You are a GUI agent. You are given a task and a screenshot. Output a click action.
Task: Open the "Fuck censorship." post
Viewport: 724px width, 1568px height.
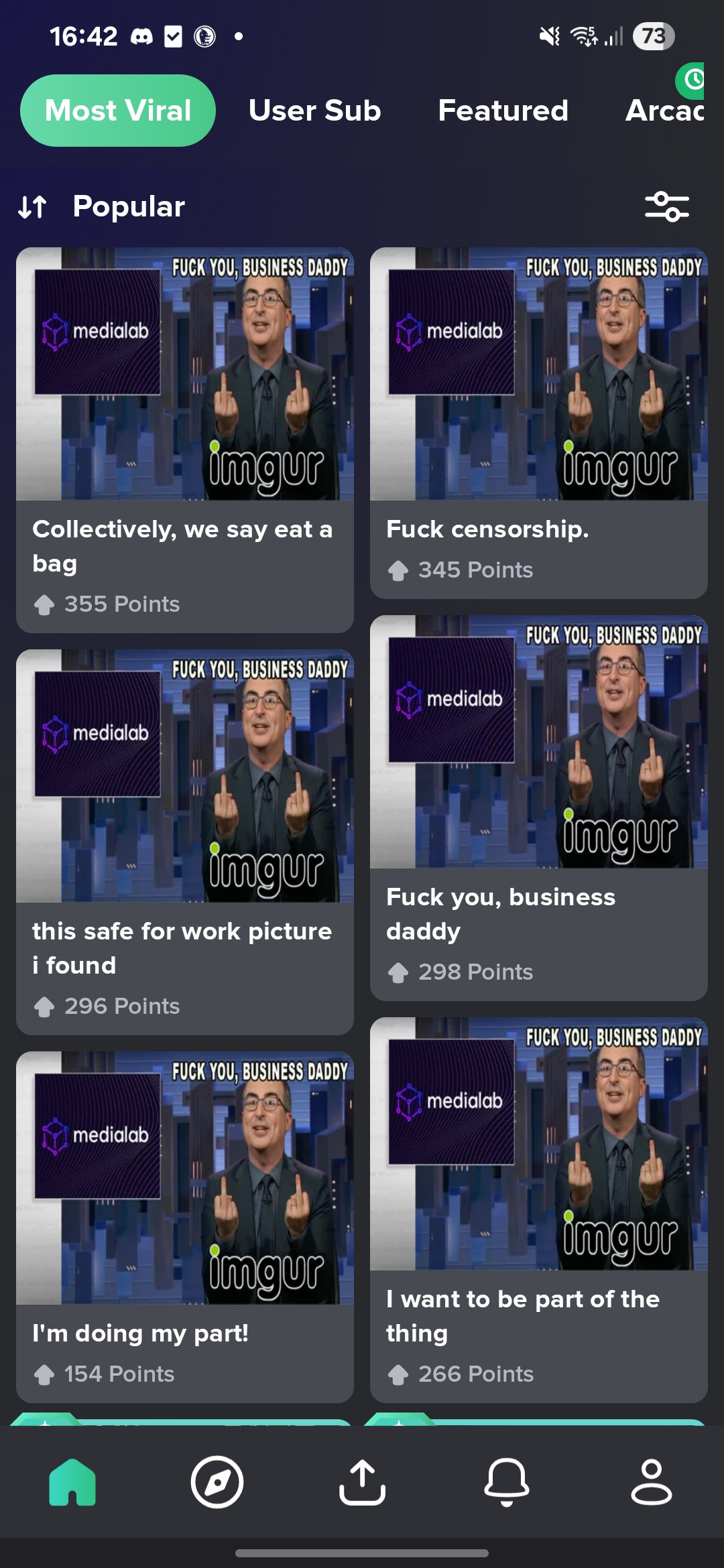point(539,423)
